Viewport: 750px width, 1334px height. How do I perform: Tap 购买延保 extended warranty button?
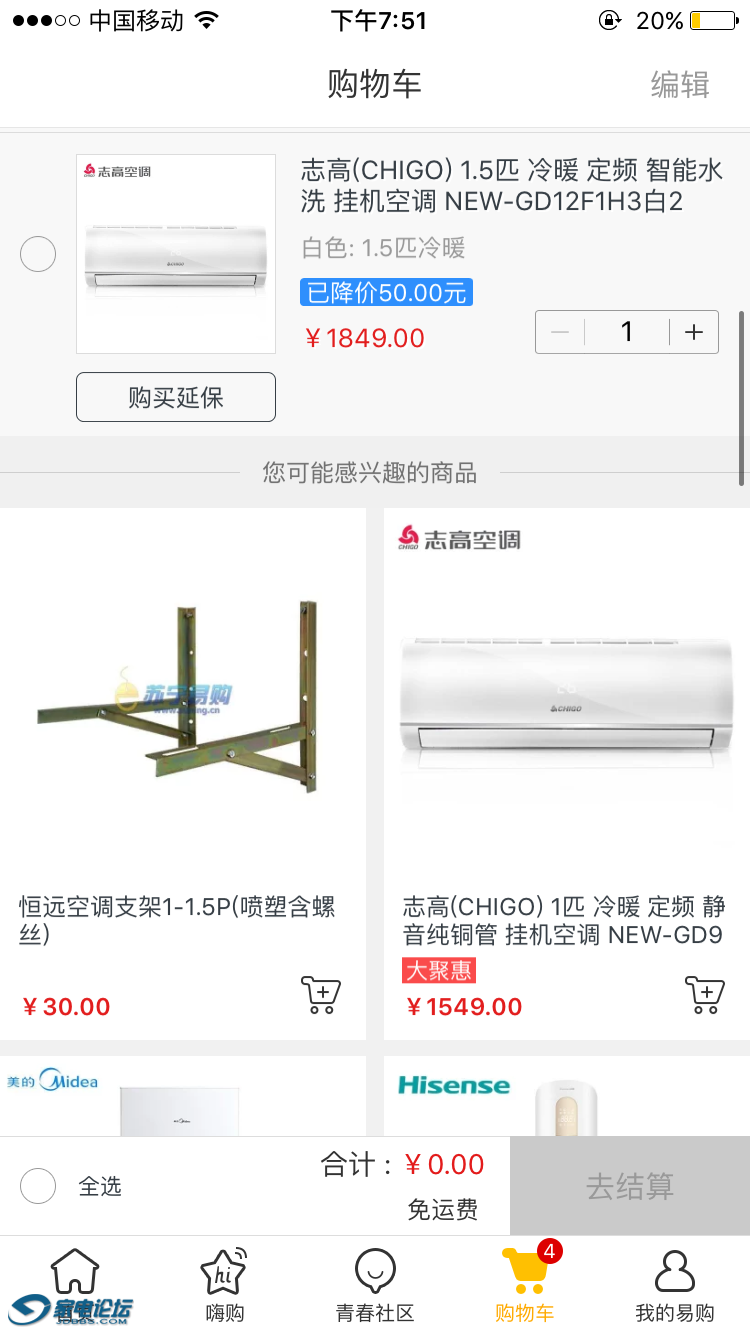point(176,397)
